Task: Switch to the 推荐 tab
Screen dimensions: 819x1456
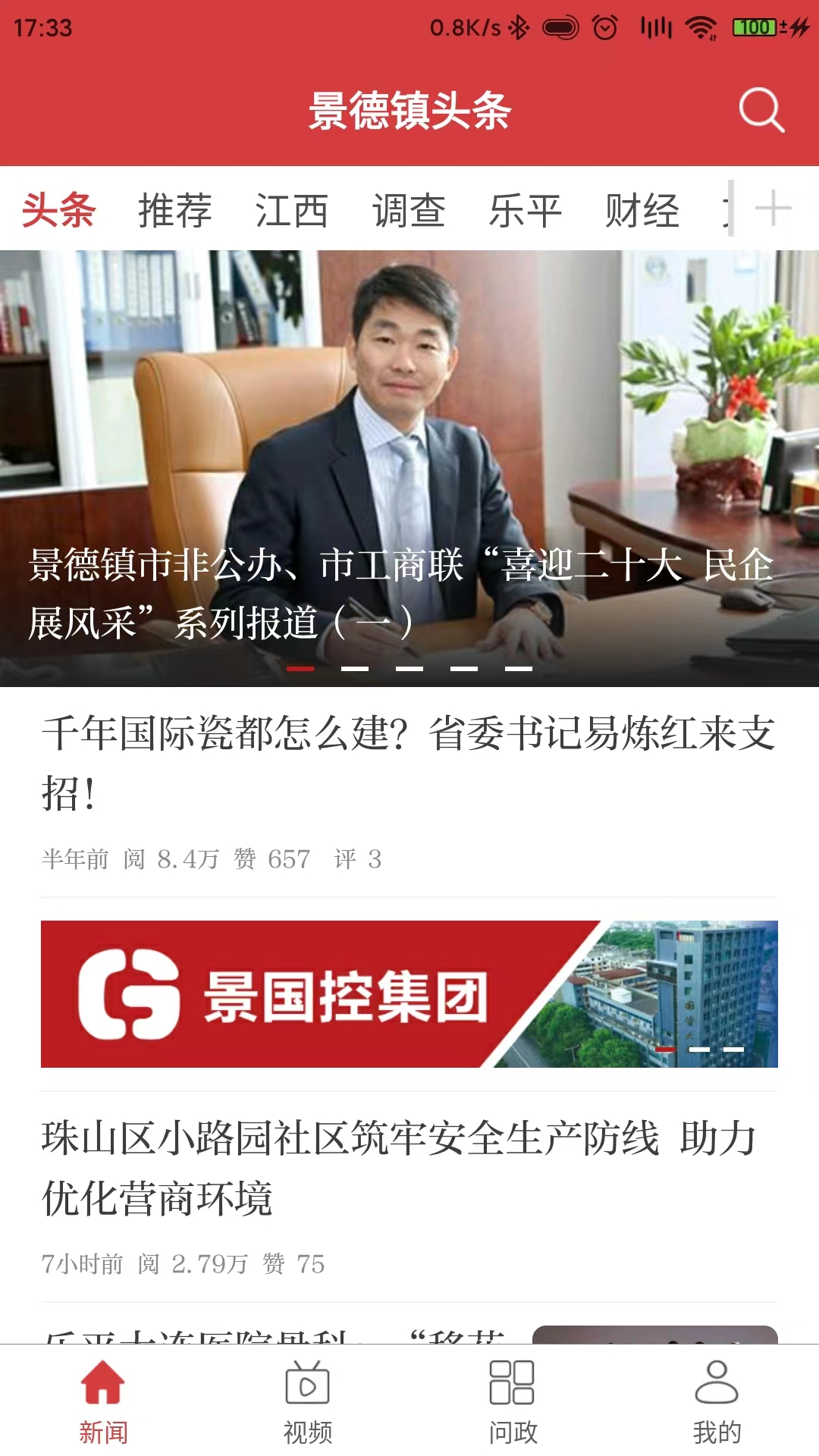Action: point(174,210)
